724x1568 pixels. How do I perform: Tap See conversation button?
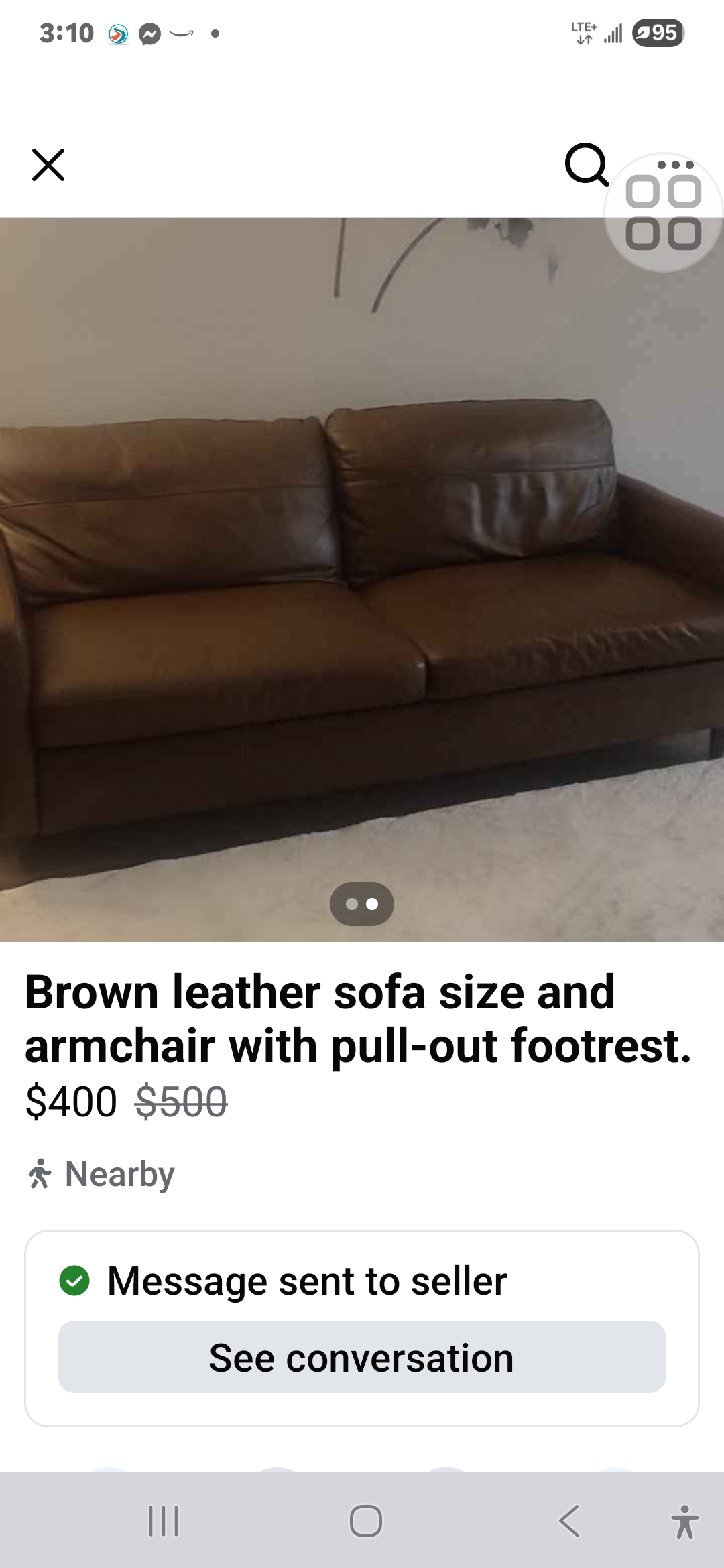pyautogui.click(x=361, y=1358)
